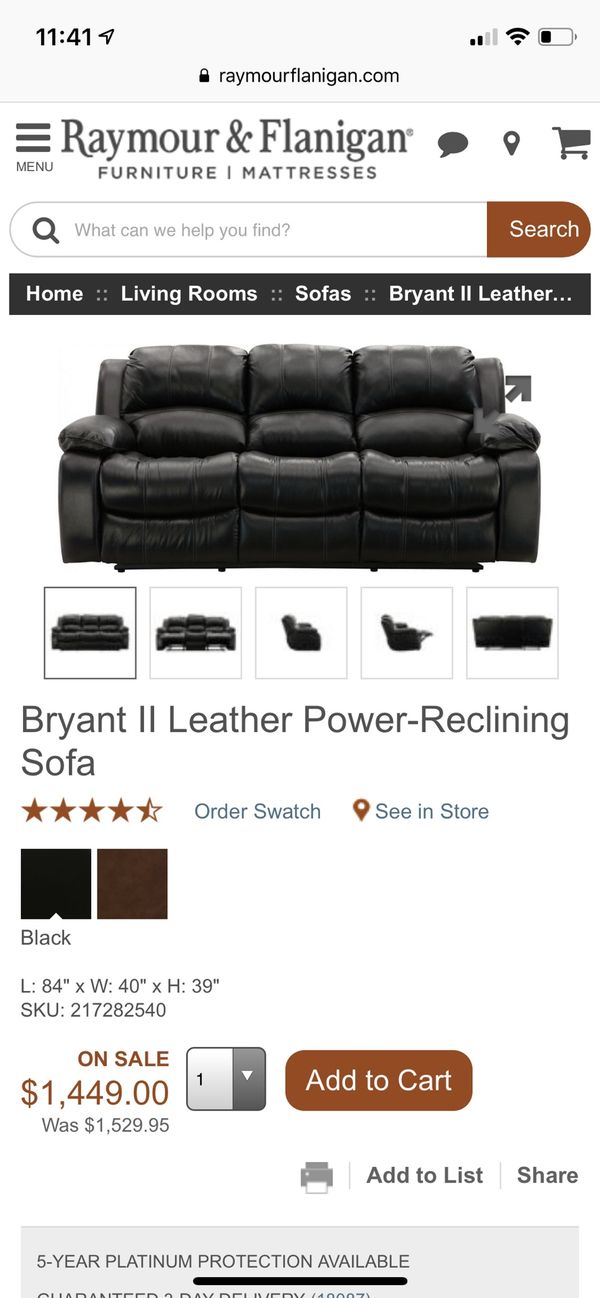Choose the brown color swatch
Screen dimensions: 600x1298
132,883
